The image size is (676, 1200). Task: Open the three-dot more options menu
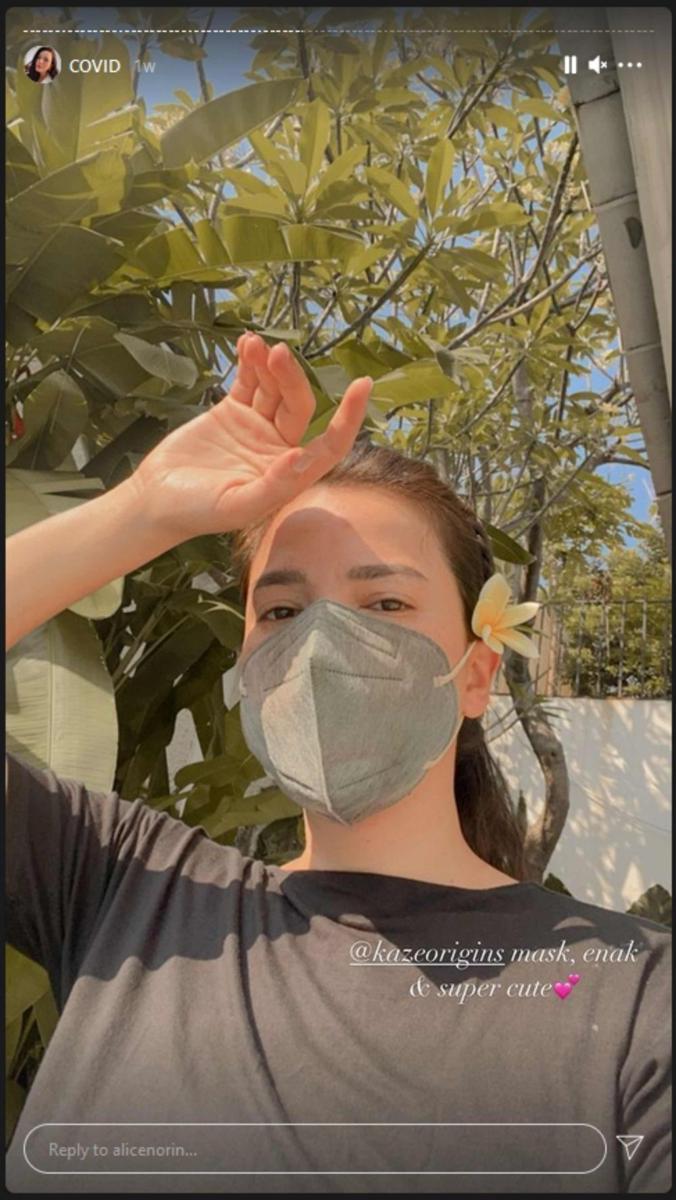coord(629,65)
